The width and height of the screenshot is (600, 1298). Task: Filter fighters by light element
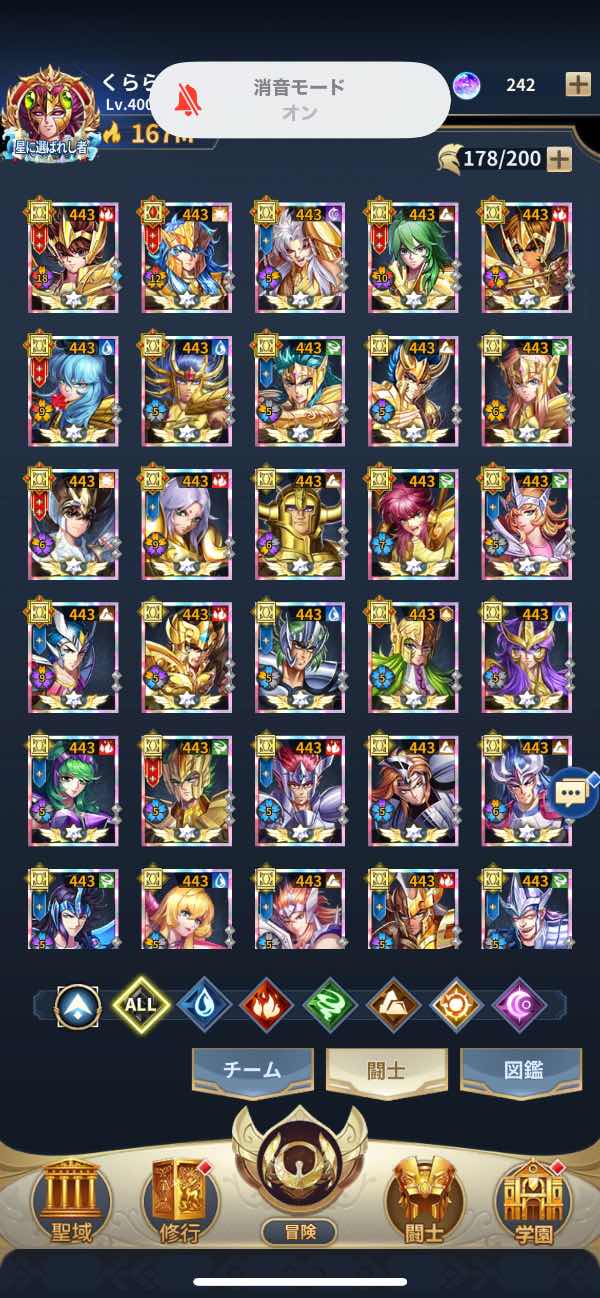point(456,1005)
